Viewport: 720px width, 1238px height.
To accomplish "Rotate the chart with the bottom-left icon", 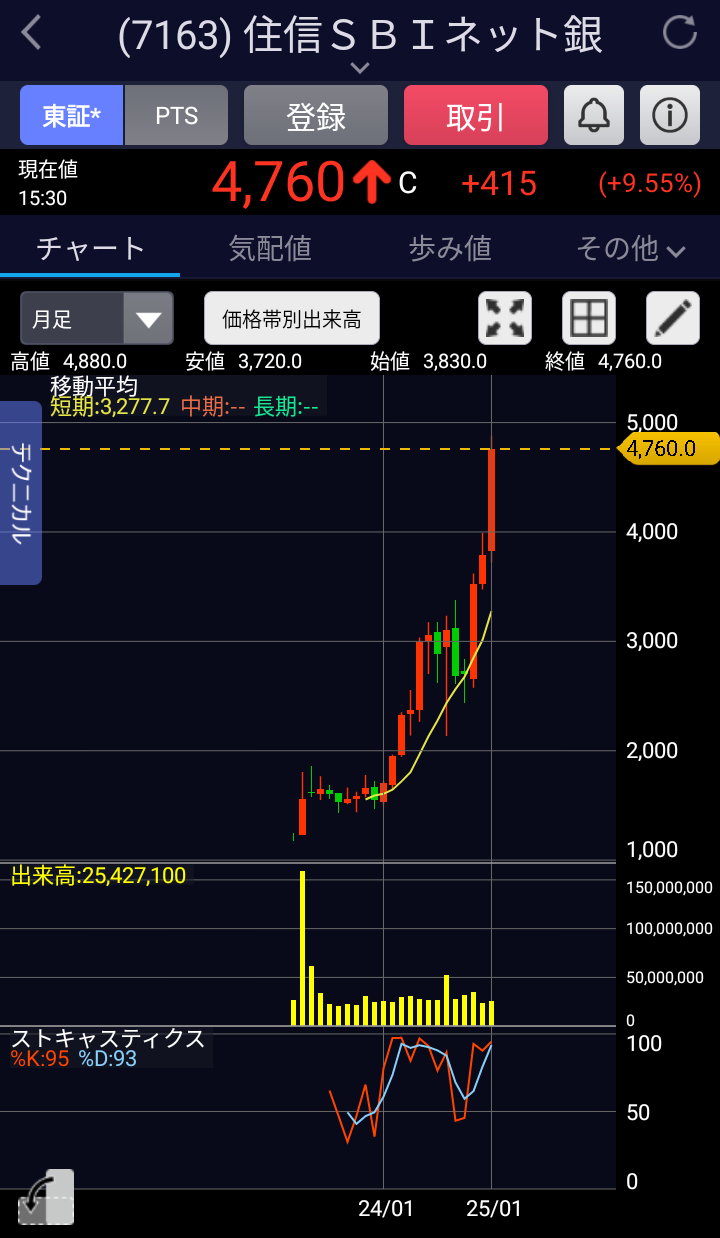I will (47, 1197).
